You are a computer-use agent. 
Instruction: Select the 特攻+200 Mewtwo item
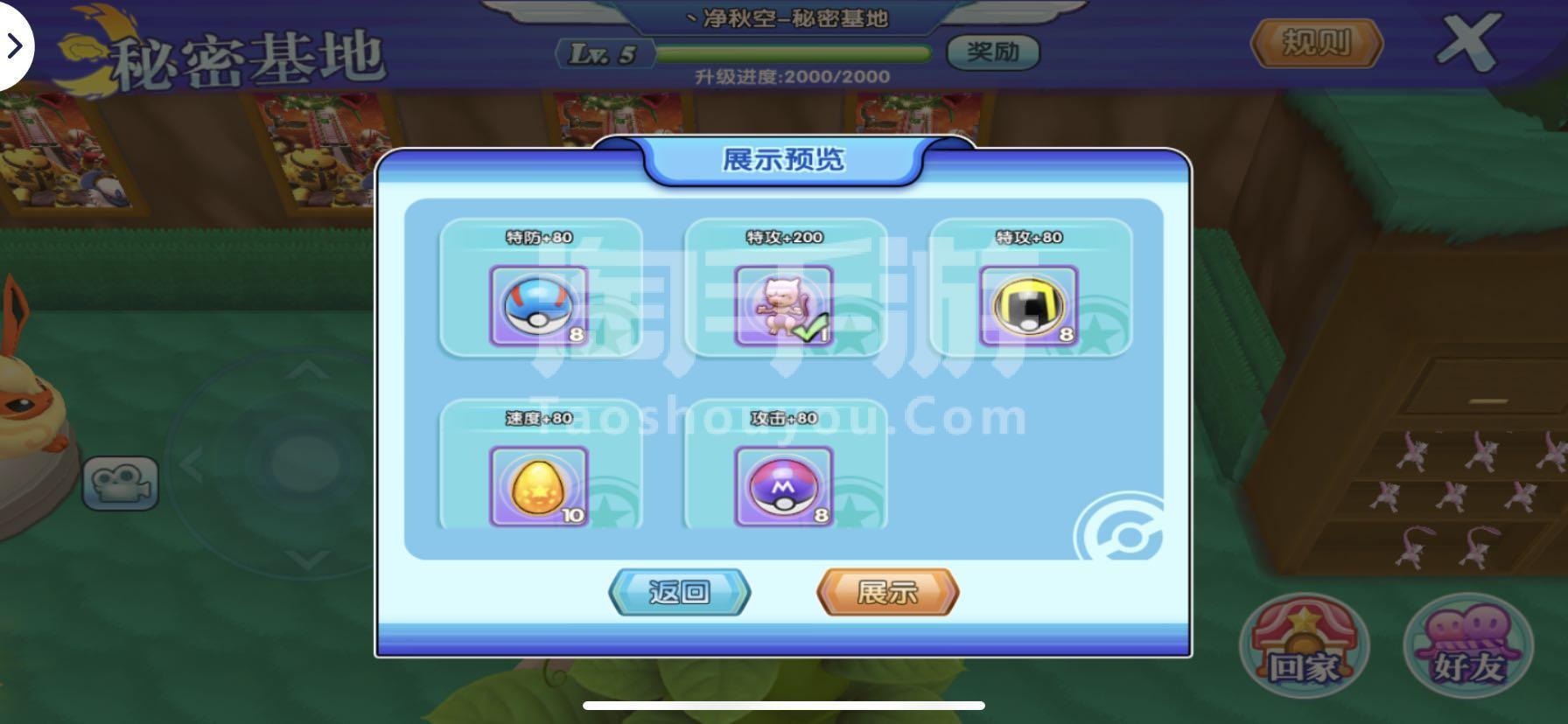click(784, 305)
